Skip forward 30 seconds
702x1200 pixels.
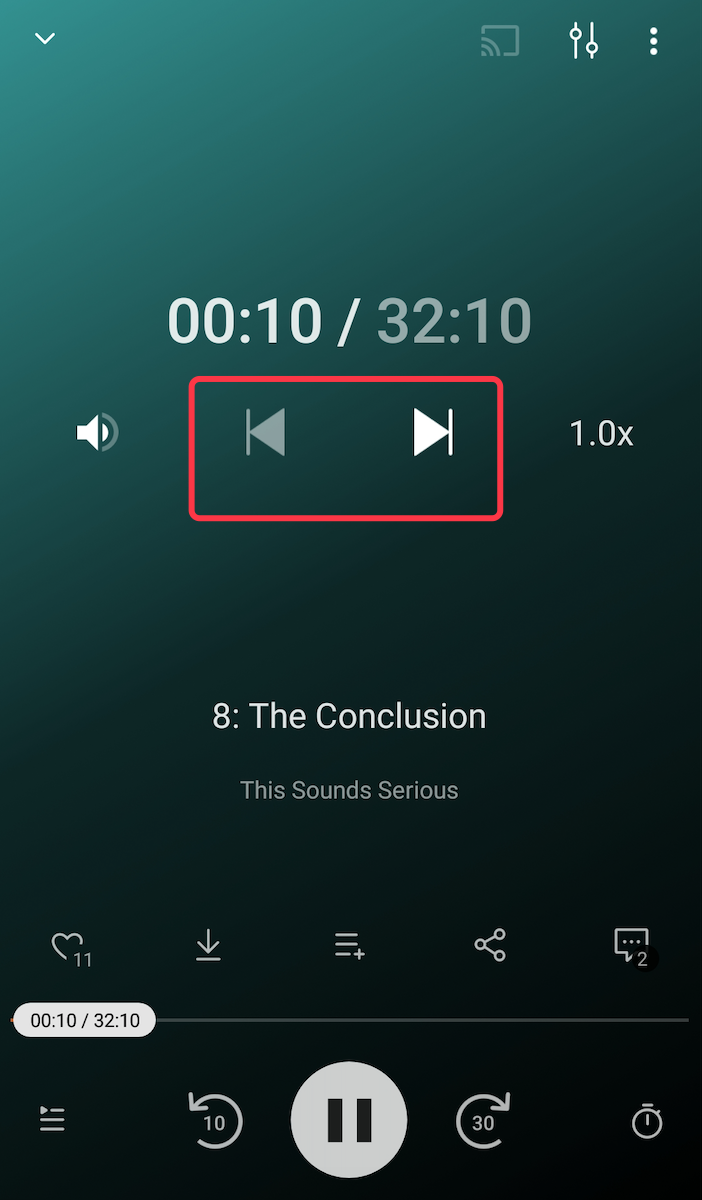click(484, 1119)
